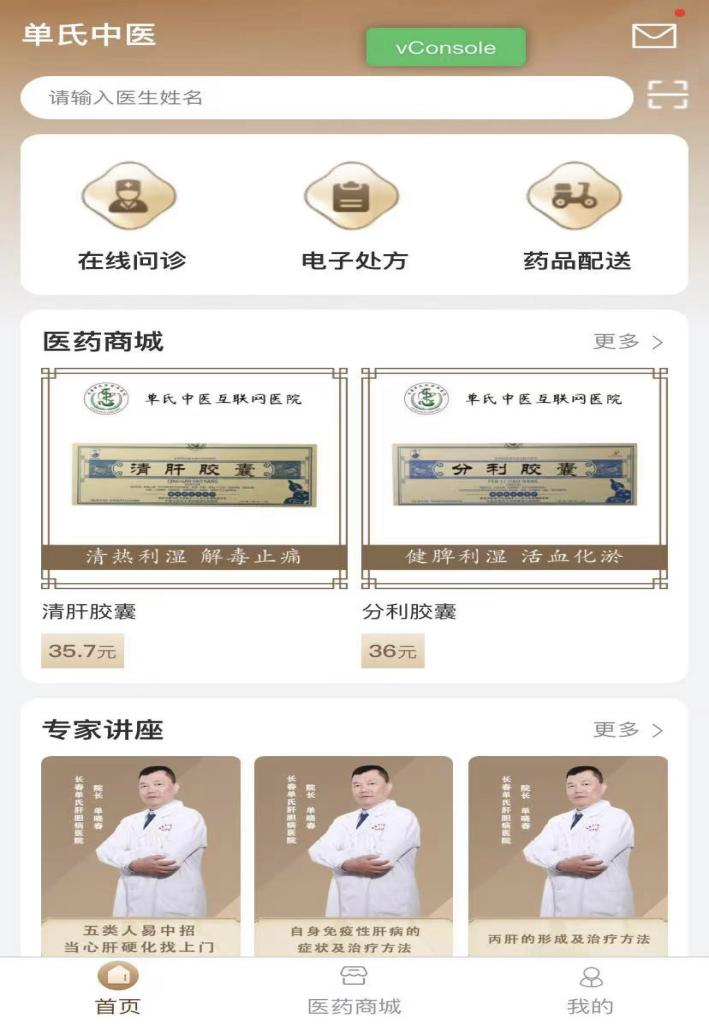
Task: Switch to the 首页 tab
Action: pos(118,990)
